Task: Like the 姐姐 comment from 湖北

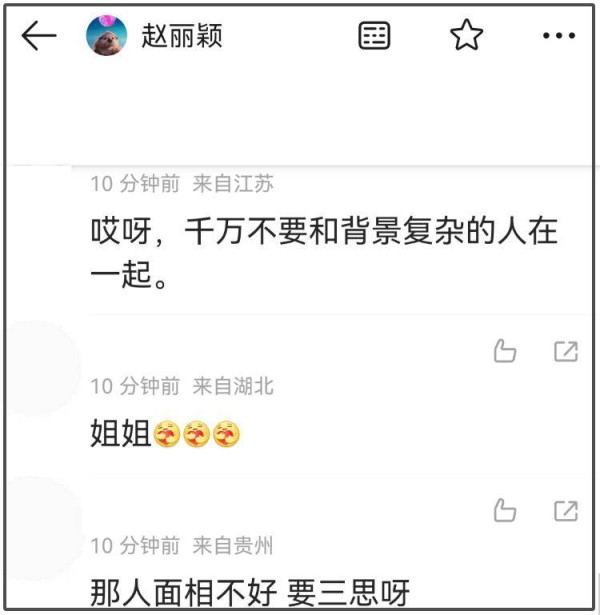Action: tap(505, 511)
